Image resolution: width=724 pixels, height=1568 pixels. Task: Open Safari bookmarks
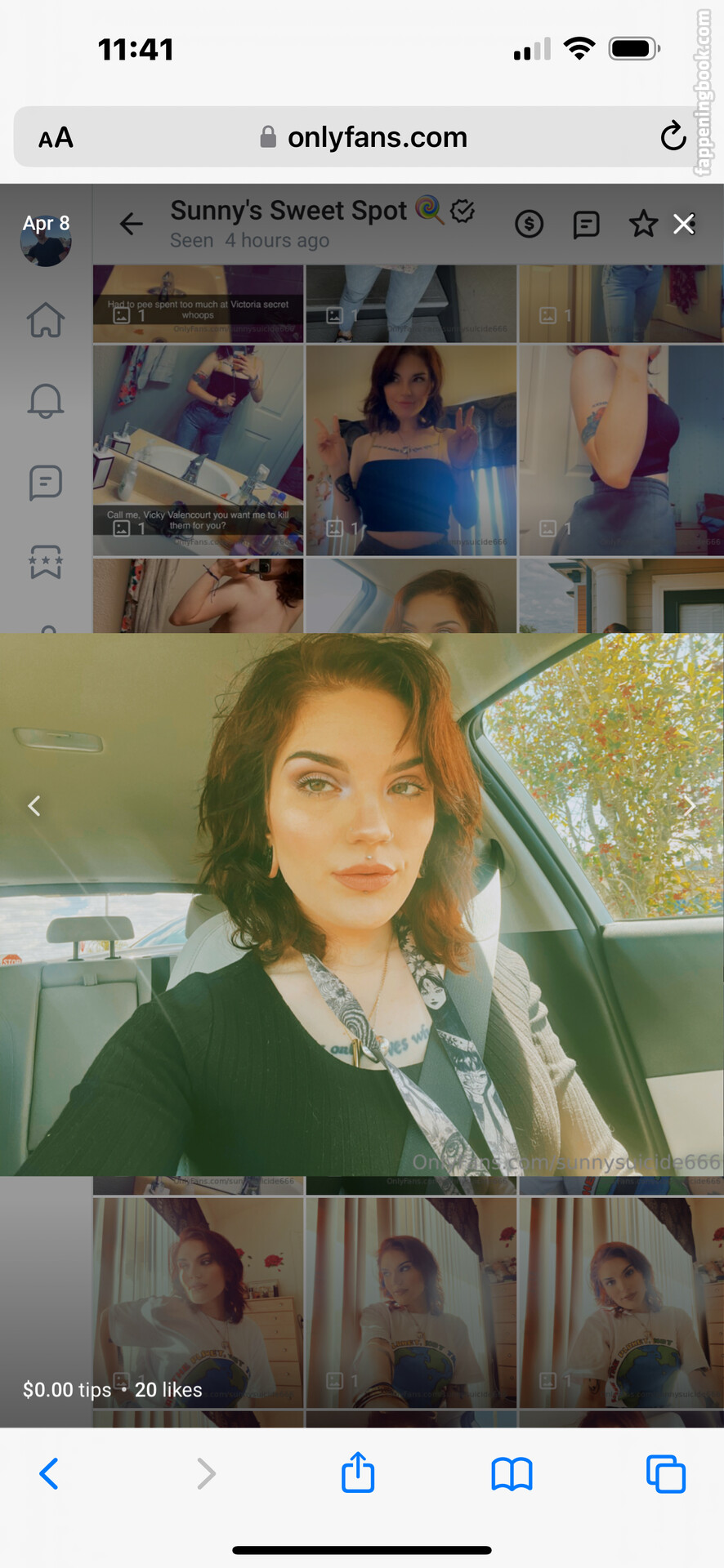512,1474
